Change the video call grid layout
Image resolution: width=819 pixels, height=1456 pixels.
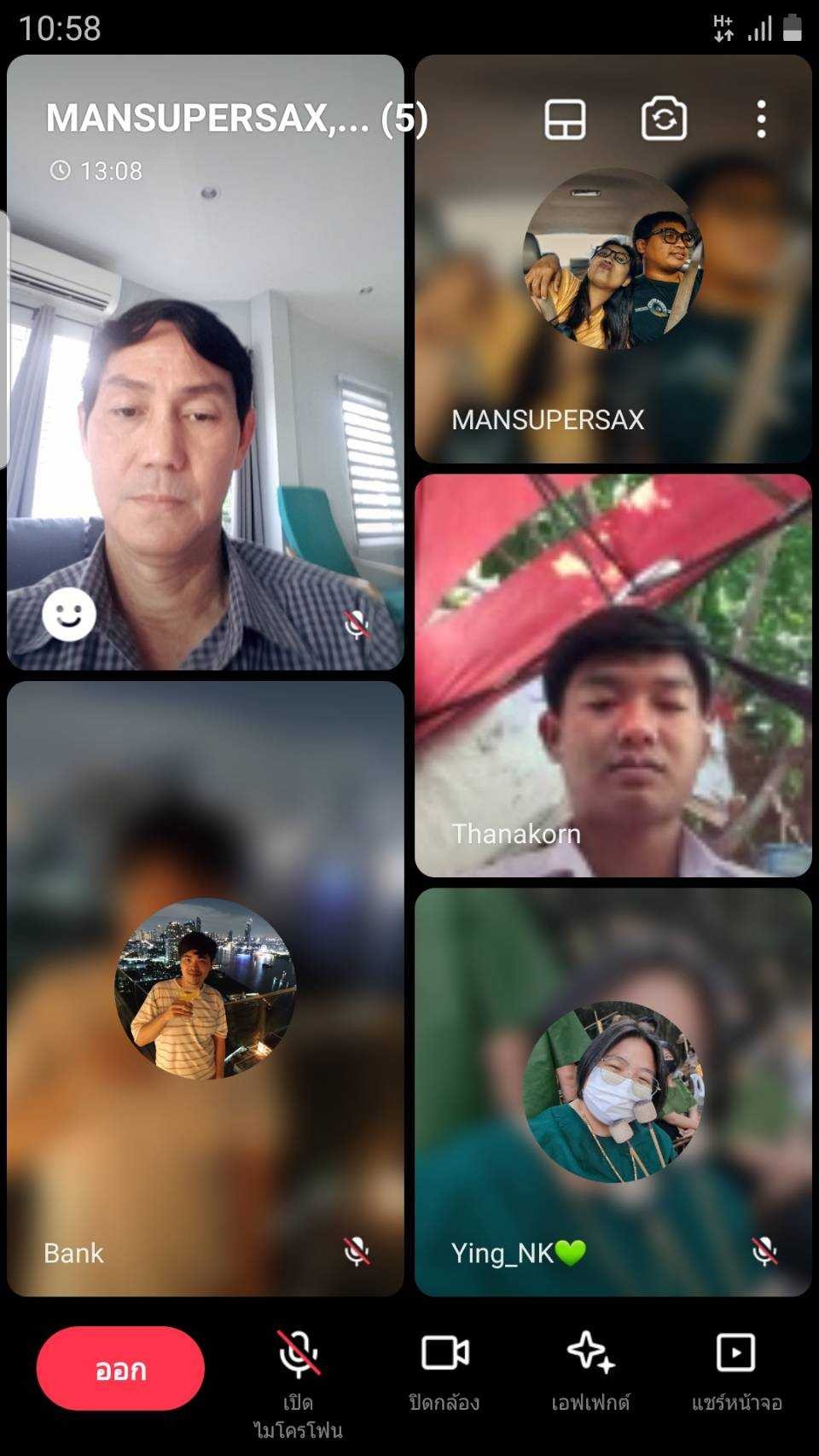(x=565, y=119)
